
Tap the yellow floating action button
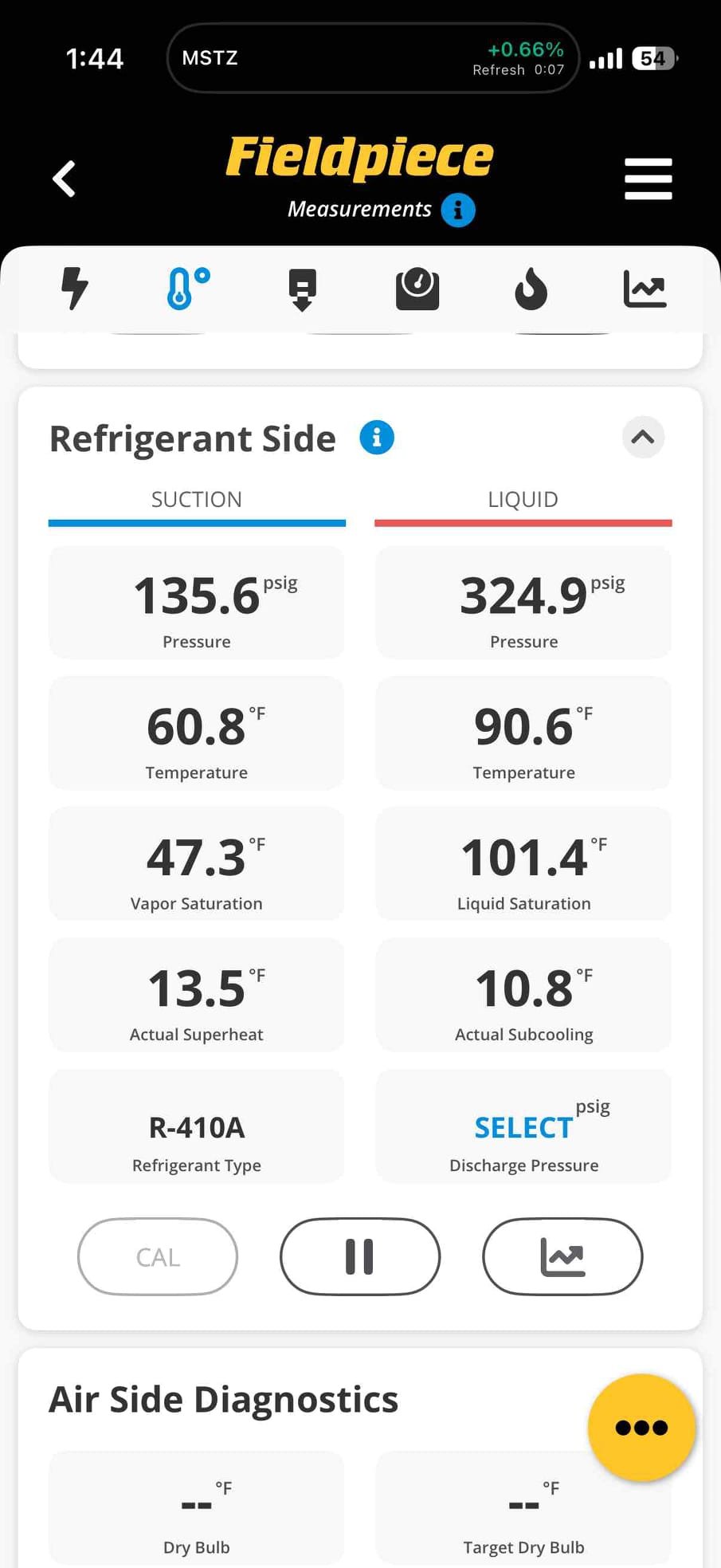click(x=641, y=1427)
